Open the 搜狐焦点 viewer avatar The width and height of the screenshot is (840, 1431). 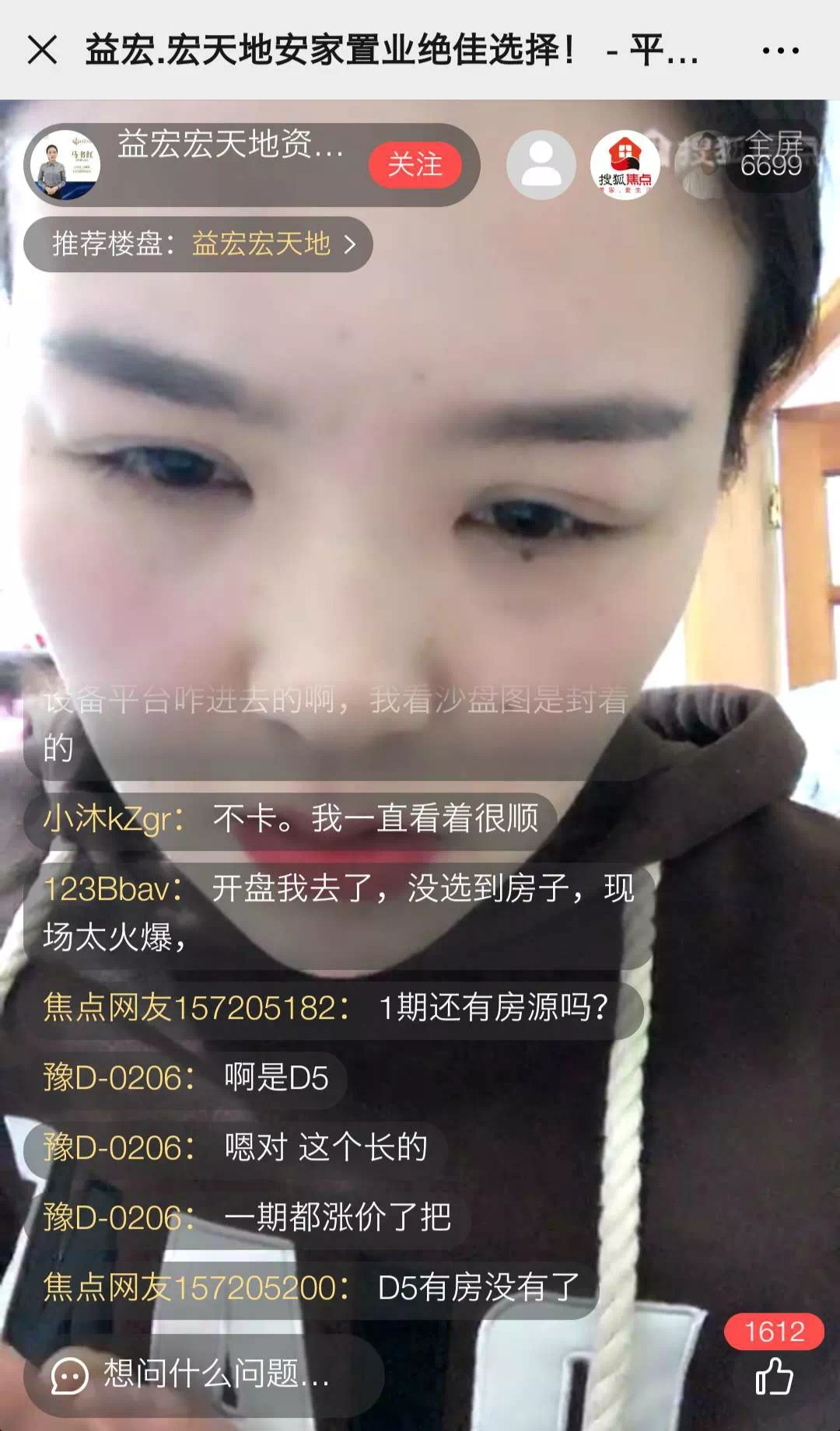625,164
